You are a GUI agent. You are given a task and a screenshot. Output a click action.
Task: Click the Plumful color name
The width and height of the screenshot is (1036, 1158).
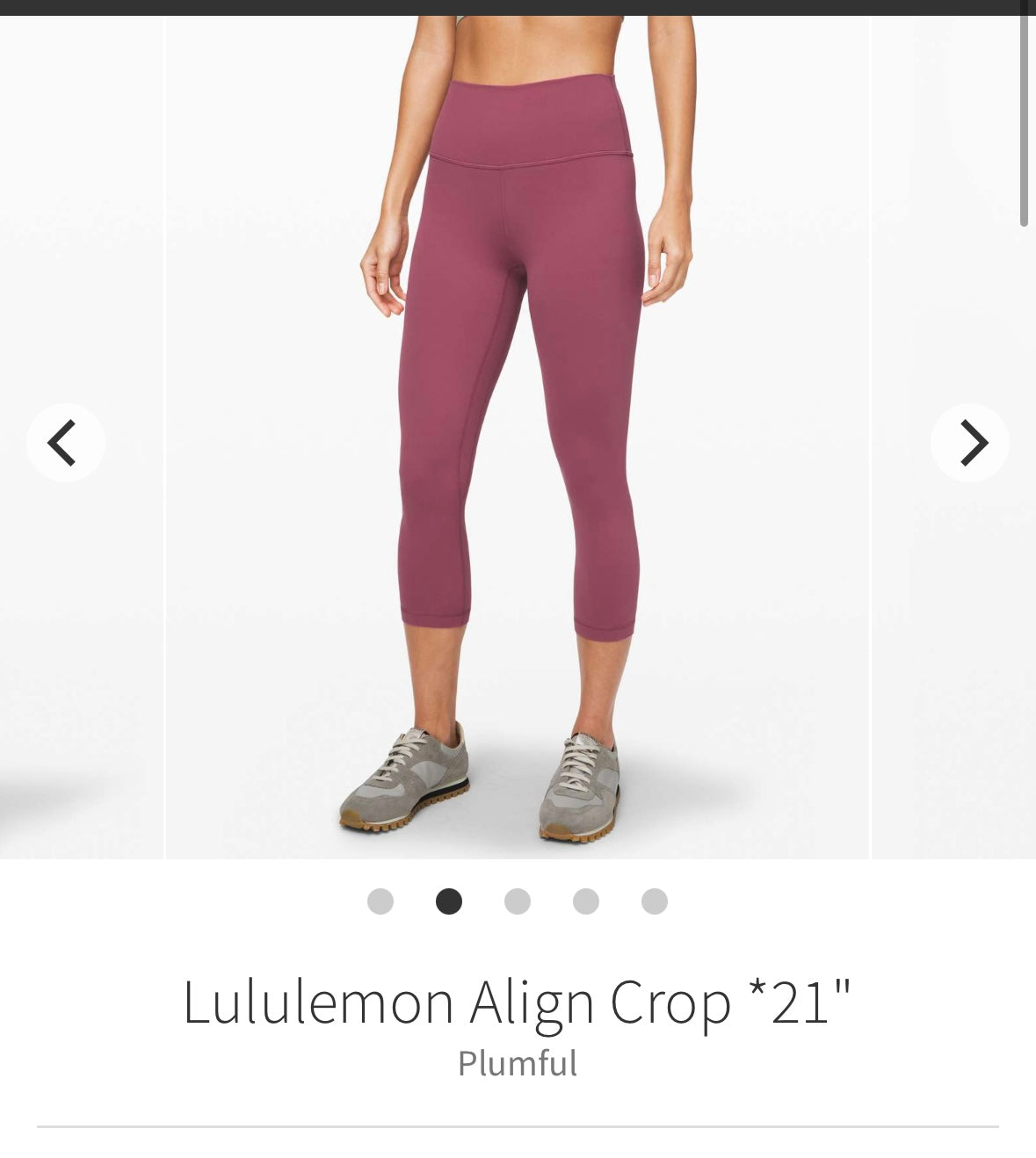[x=518, y=1063]
